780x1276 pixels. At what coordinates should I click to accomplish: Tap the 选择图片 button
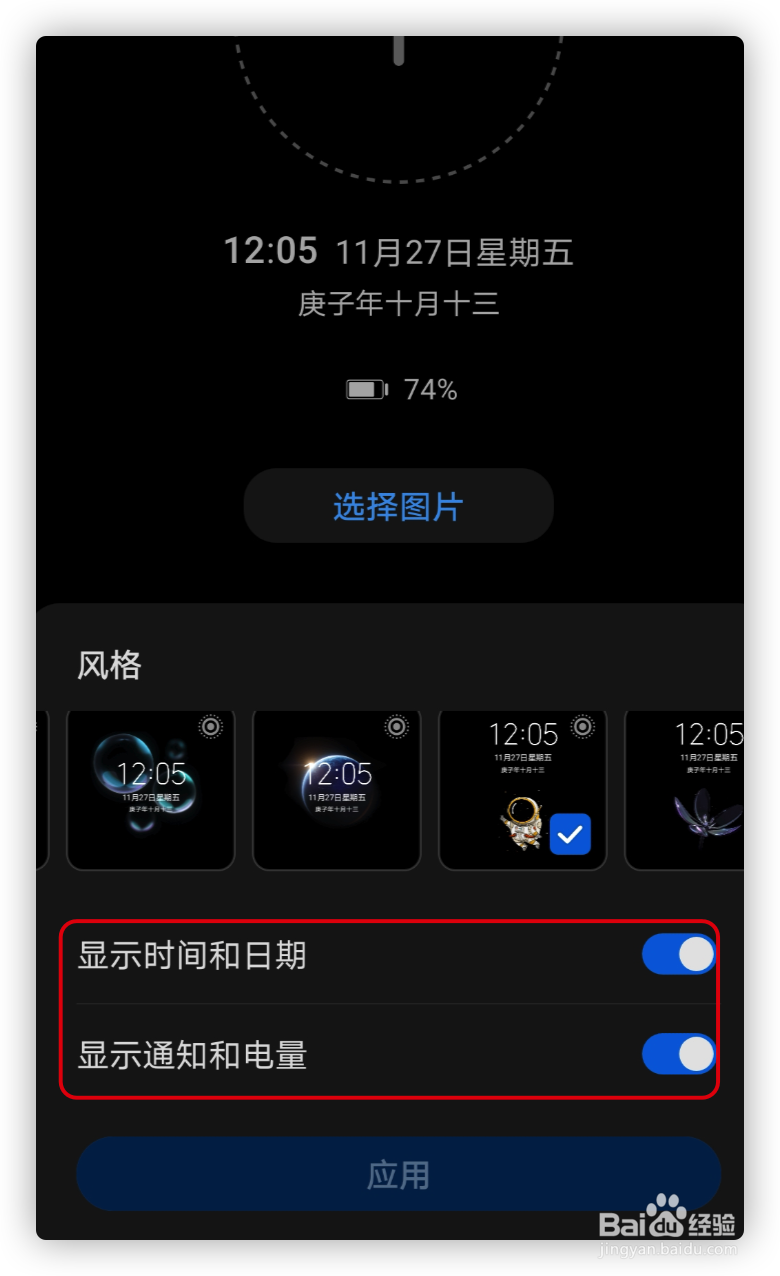[399, 506]
